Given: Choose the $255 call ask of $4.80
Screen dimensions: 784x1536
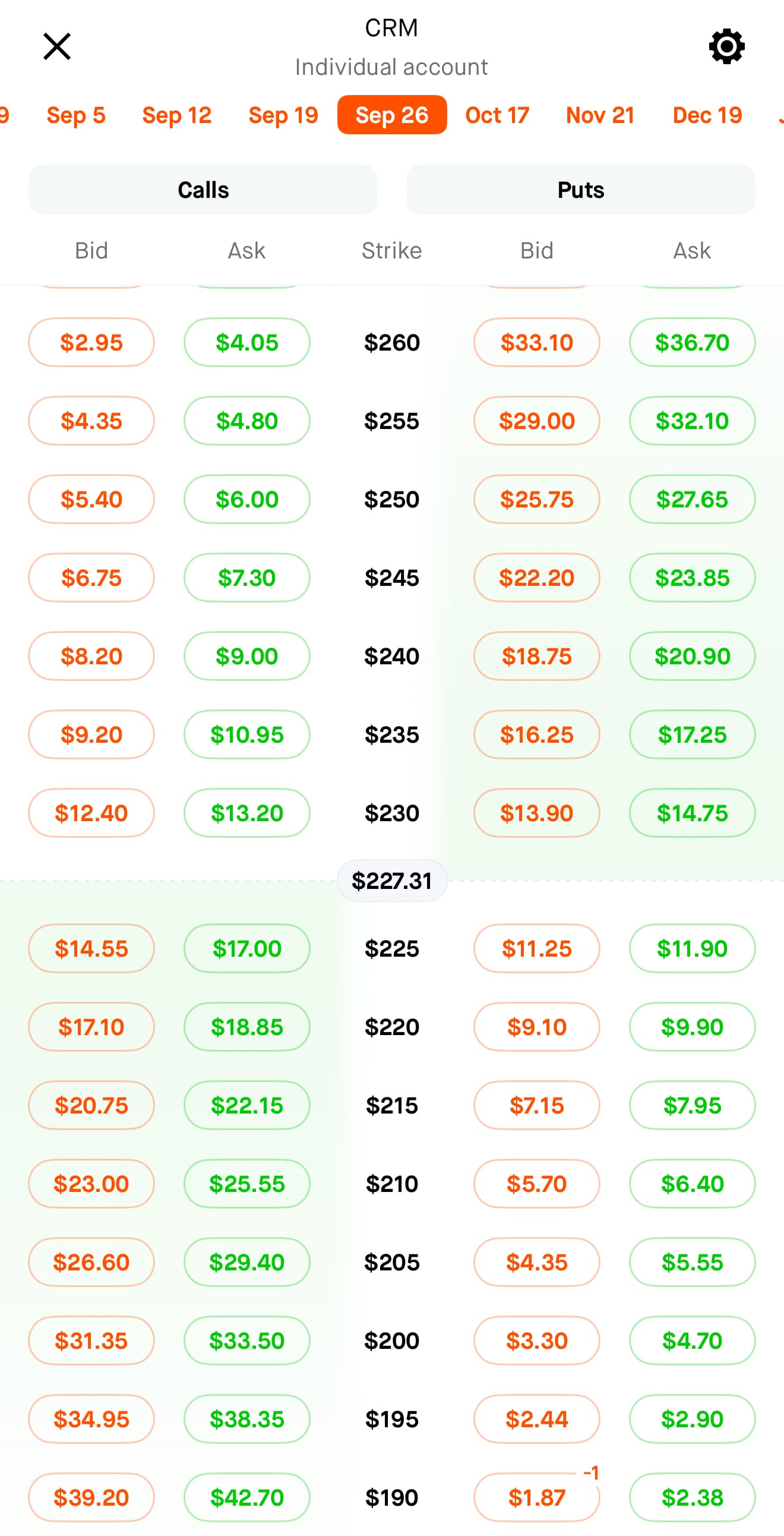Looking at the screenshot, I should pyautogui.click(x=247, y=421).
